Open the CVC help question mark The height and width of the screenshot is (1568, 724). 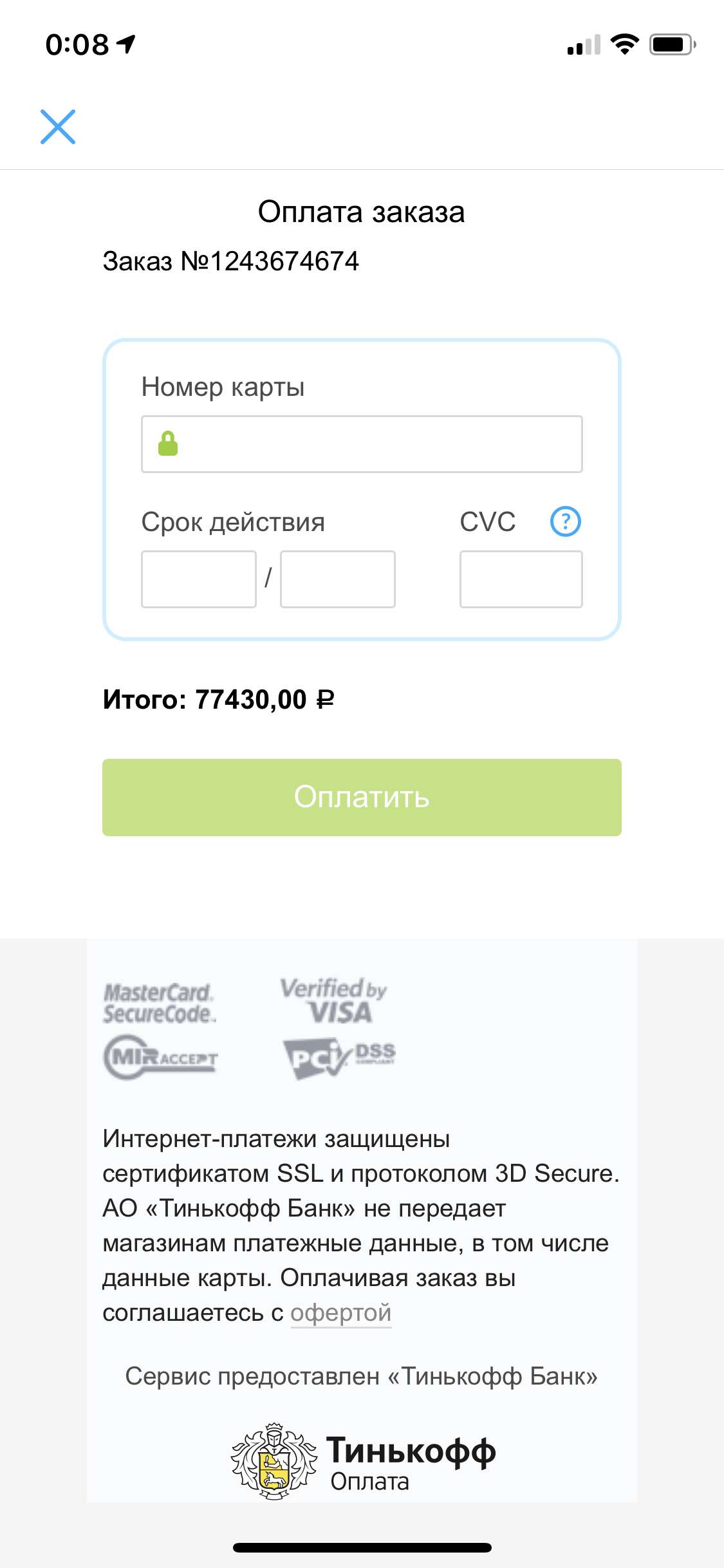coord(565,521)
